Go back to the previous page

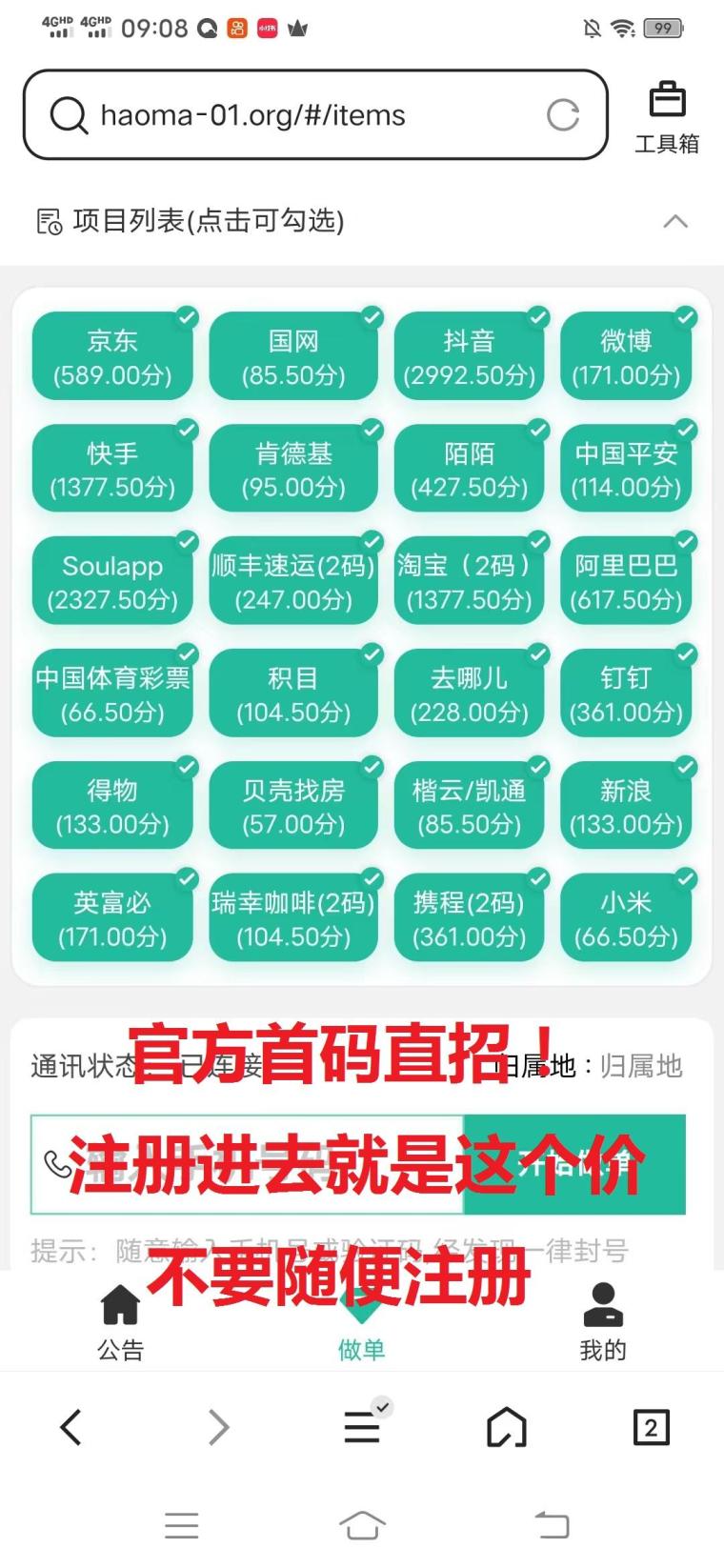click(x=71, y=1427)
